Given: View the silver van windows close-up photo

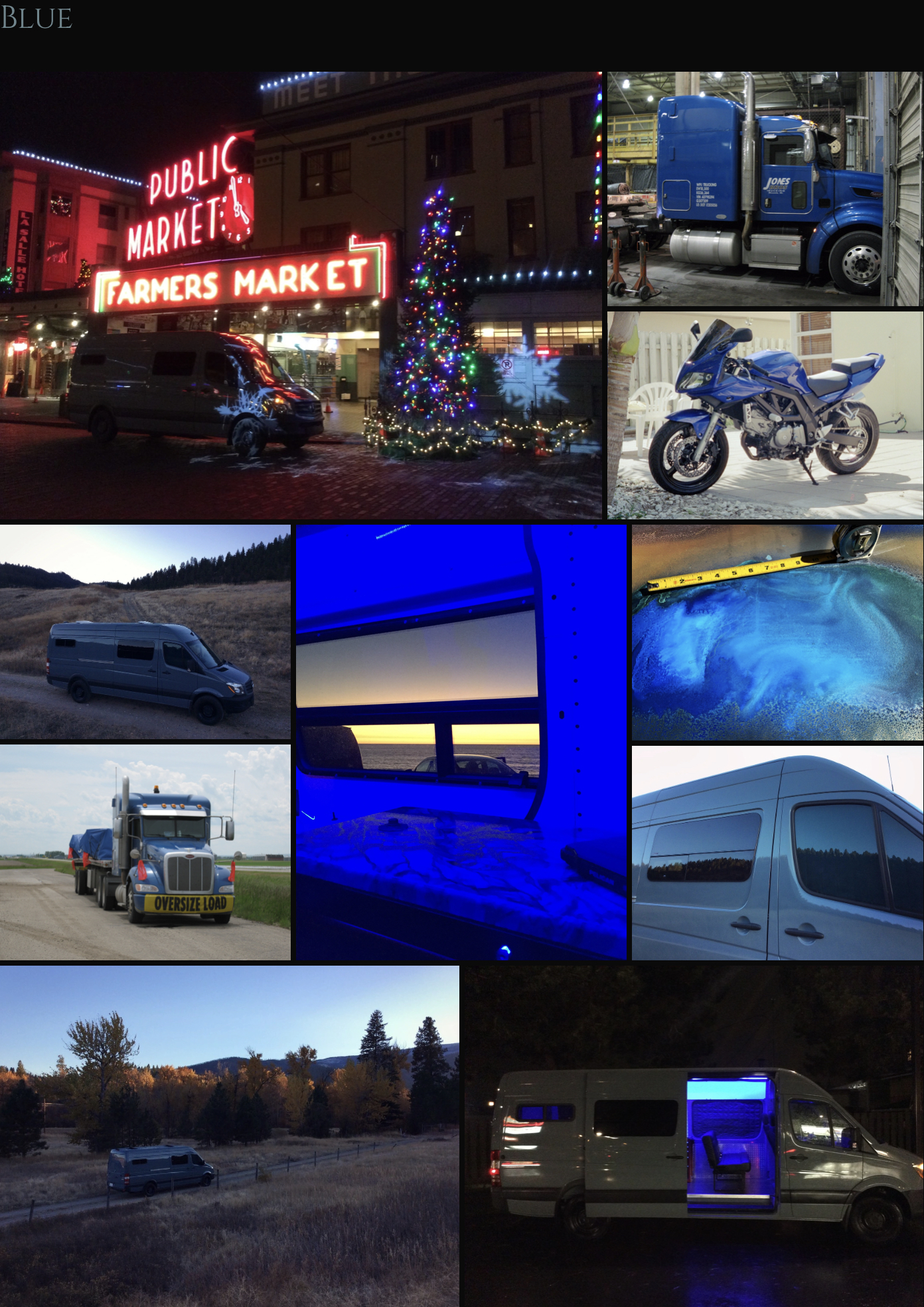Looking at the screenshot, I should tap(777, 852).
